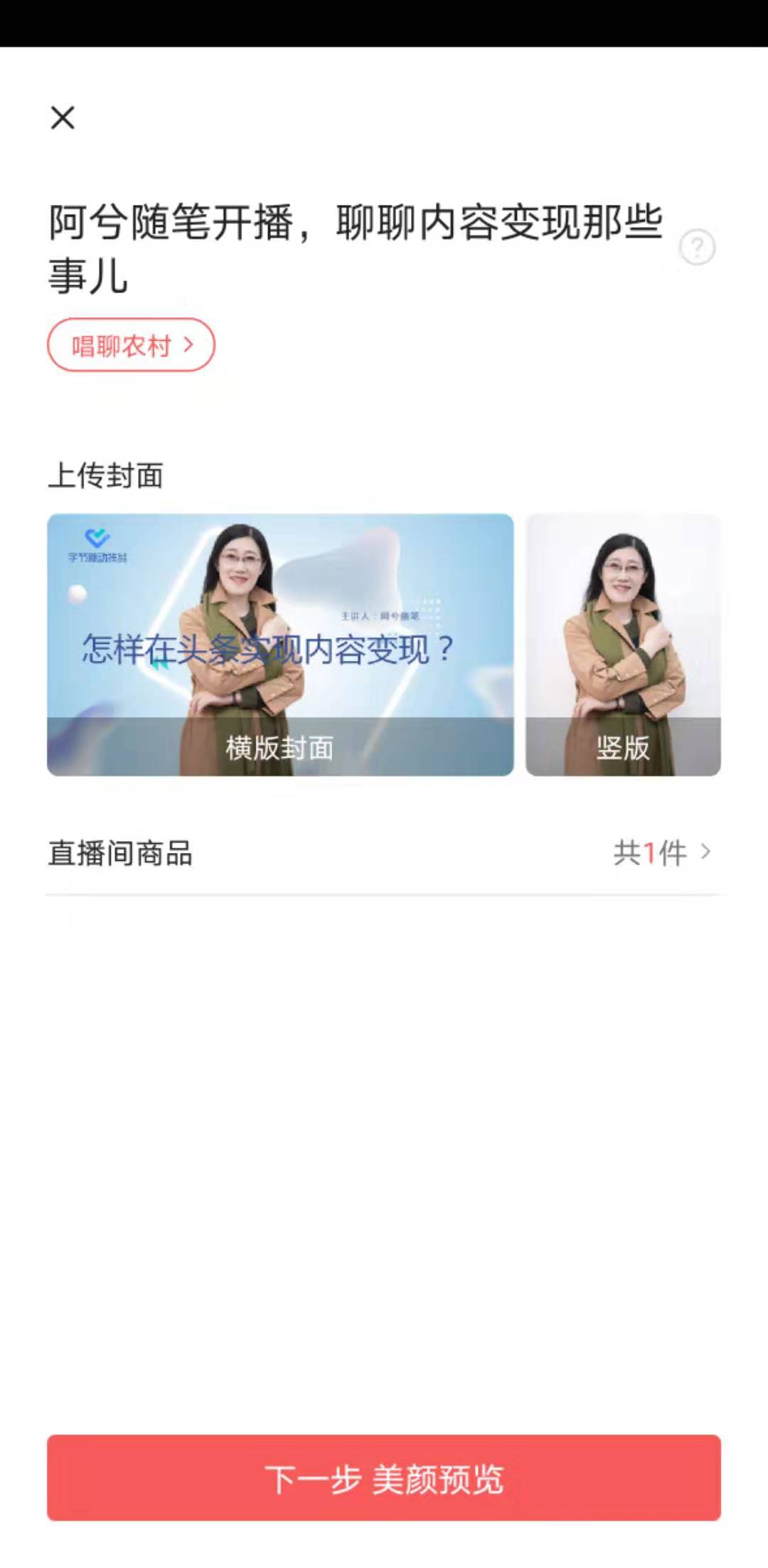This screenshot has width=768, height=1568.
Task: Expand the arrow inside the topic tag
Action: click(190, 344)
